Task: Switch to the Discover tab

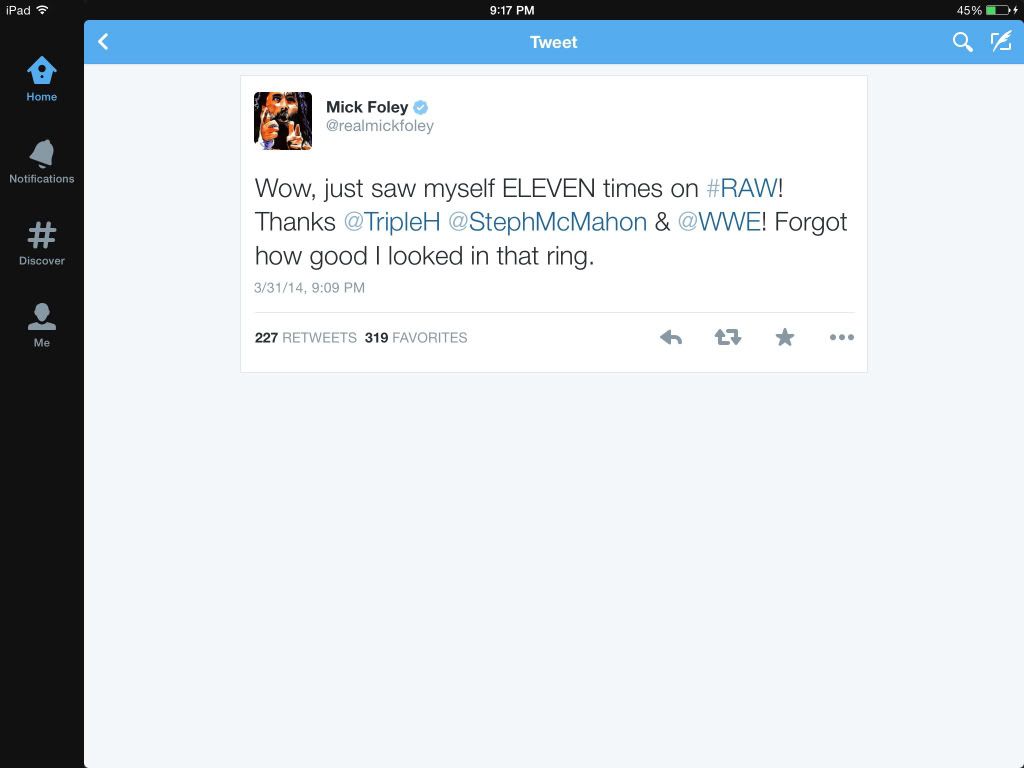Action: click(x=42, y=244)
